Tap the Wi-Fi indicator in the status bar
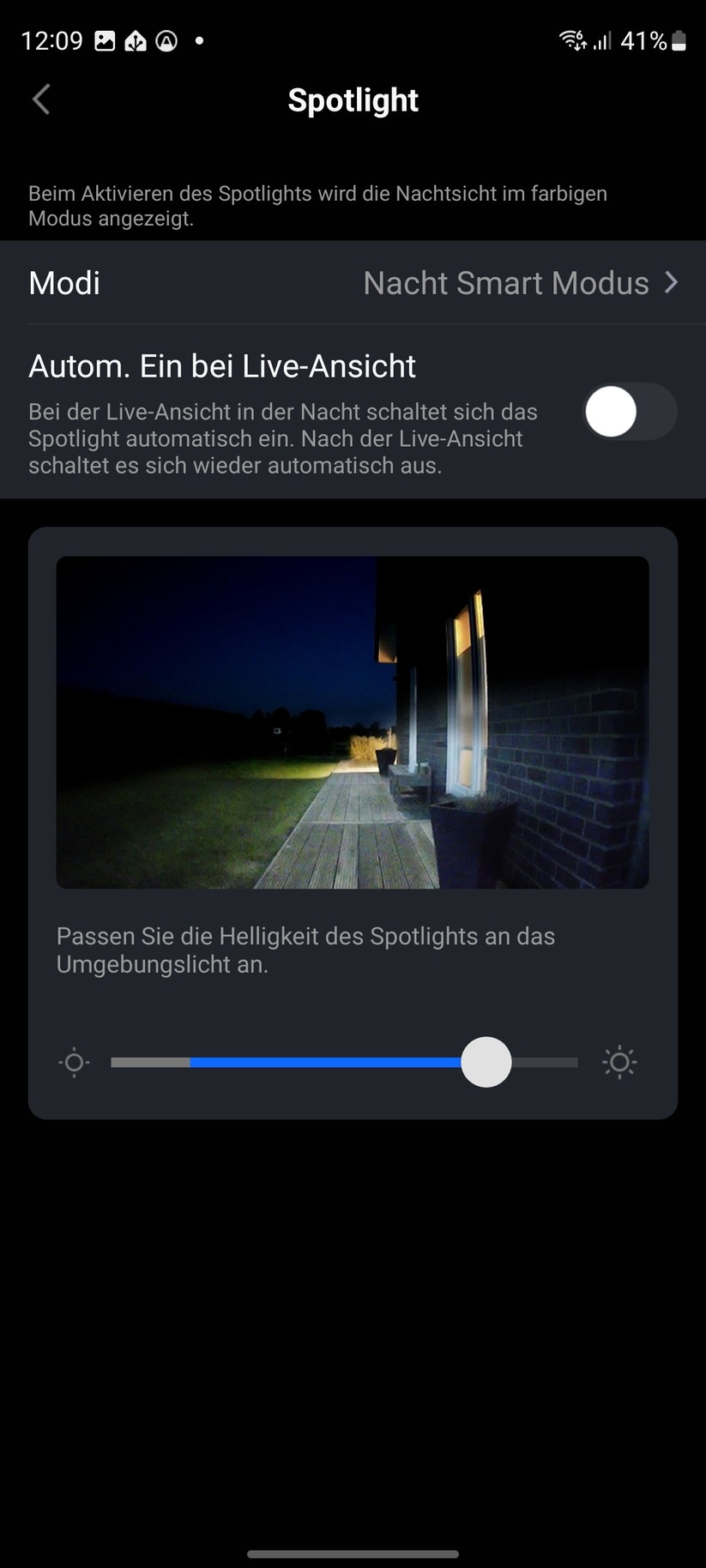This screenshot has width=706, height=1568. 571,40
